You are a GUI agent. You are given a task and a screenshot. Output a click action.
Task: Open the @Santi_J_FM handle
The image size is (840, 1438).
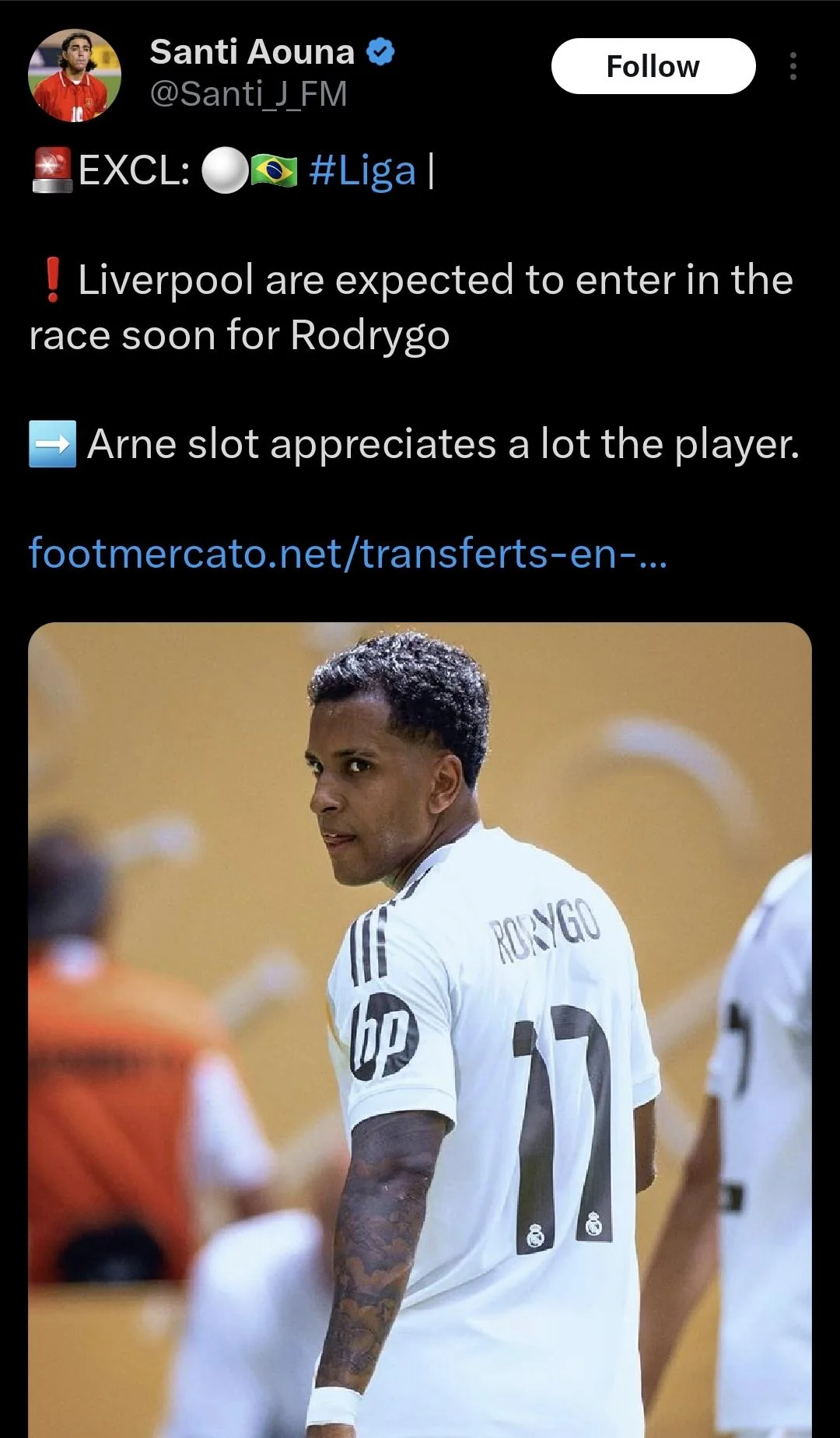(248, 94)
